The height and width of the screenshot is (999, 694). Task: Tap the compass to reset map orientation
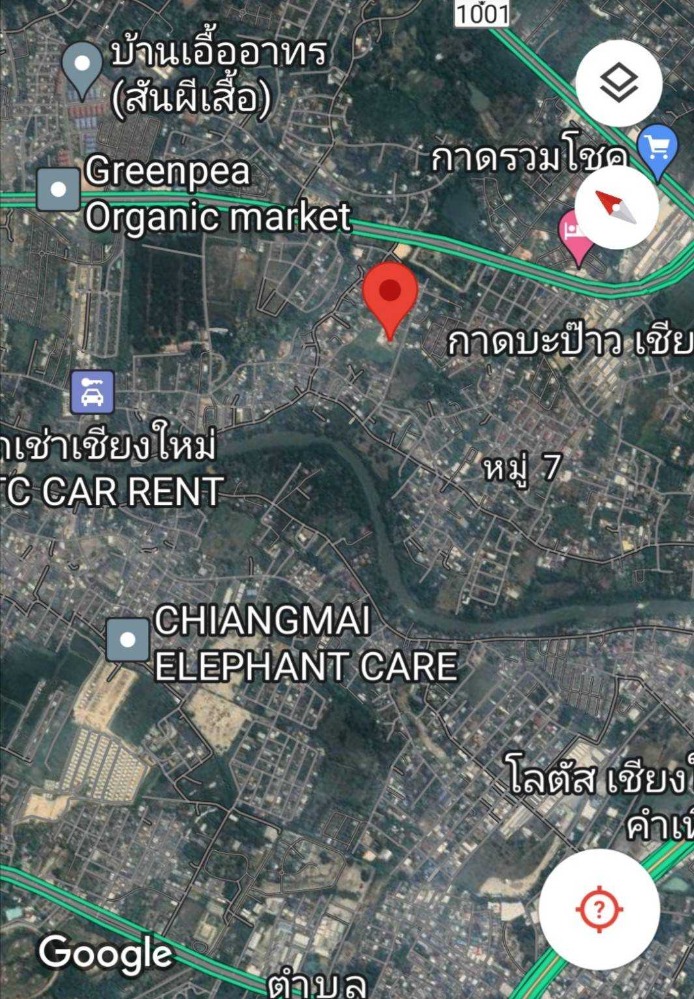click(617, 207)
